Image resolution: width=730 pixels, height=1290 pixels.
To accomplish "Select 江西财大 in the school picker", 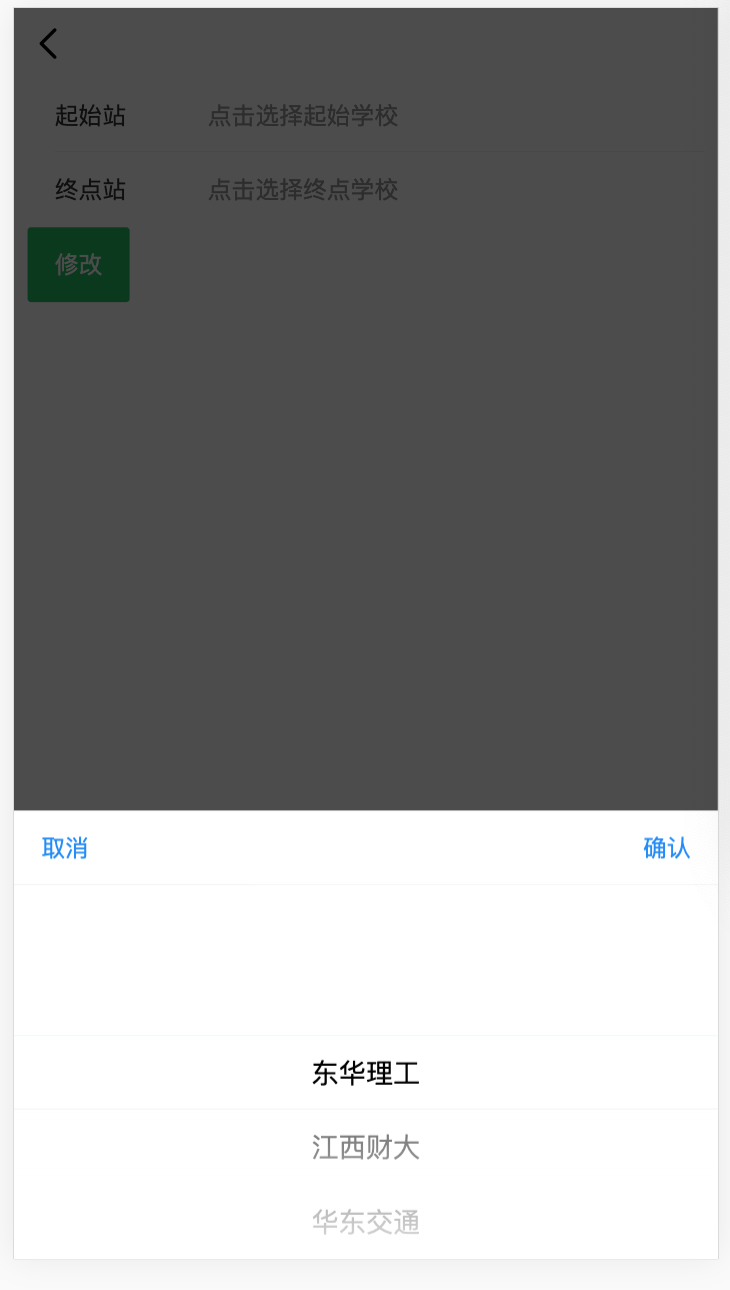I will pos(365,1147).
